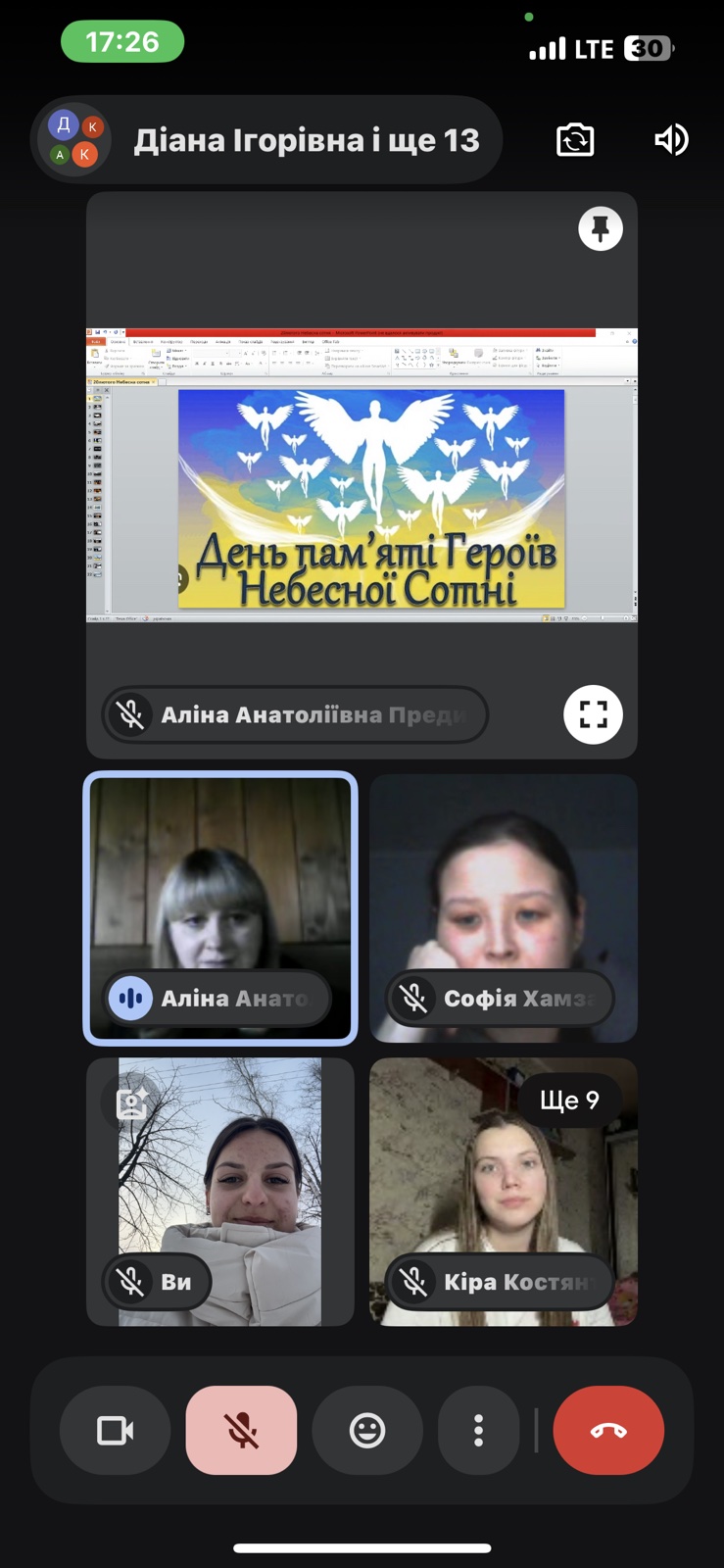Expand the presentation to full screen
Screen dimensions: 724x1568
coord(593,714)
